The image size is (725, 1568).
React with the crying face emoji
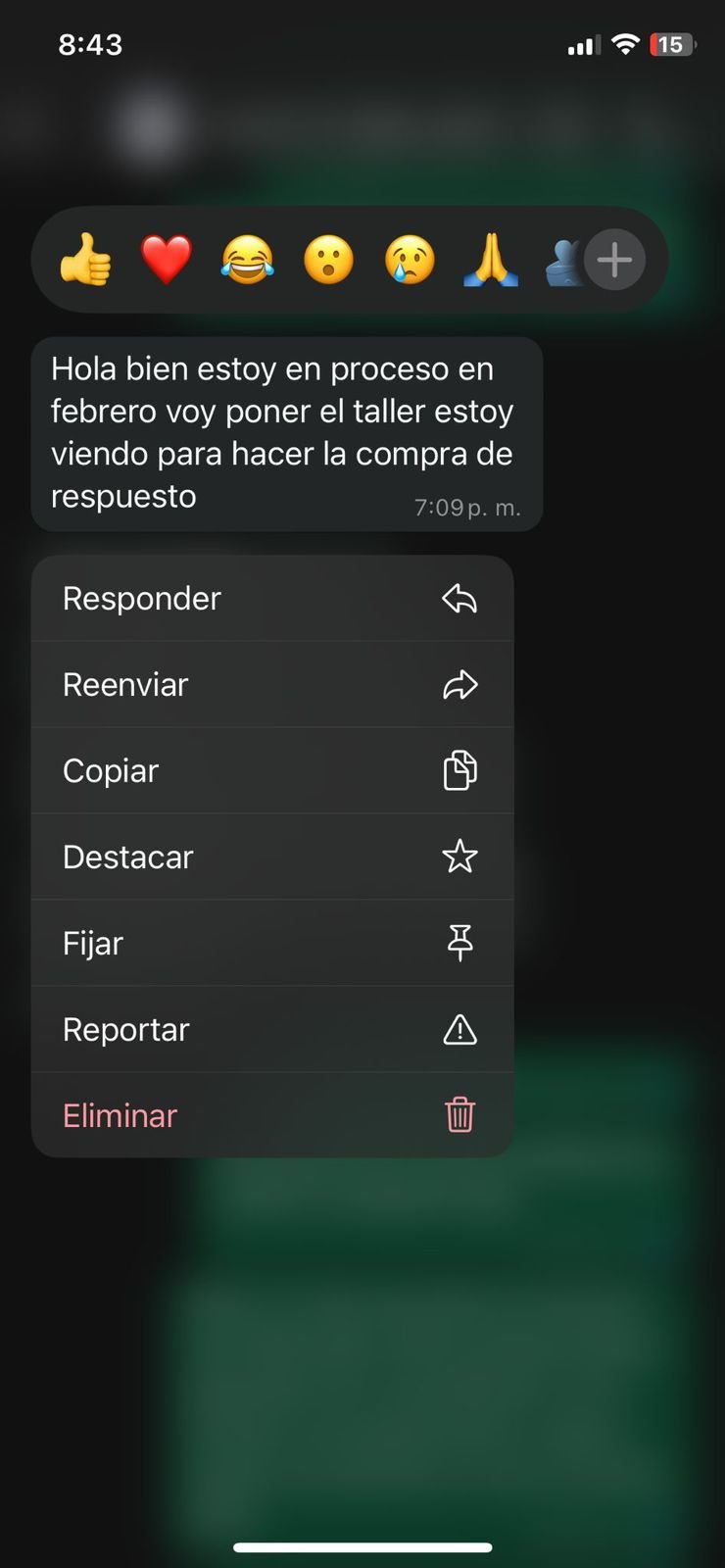click(410, 260)
